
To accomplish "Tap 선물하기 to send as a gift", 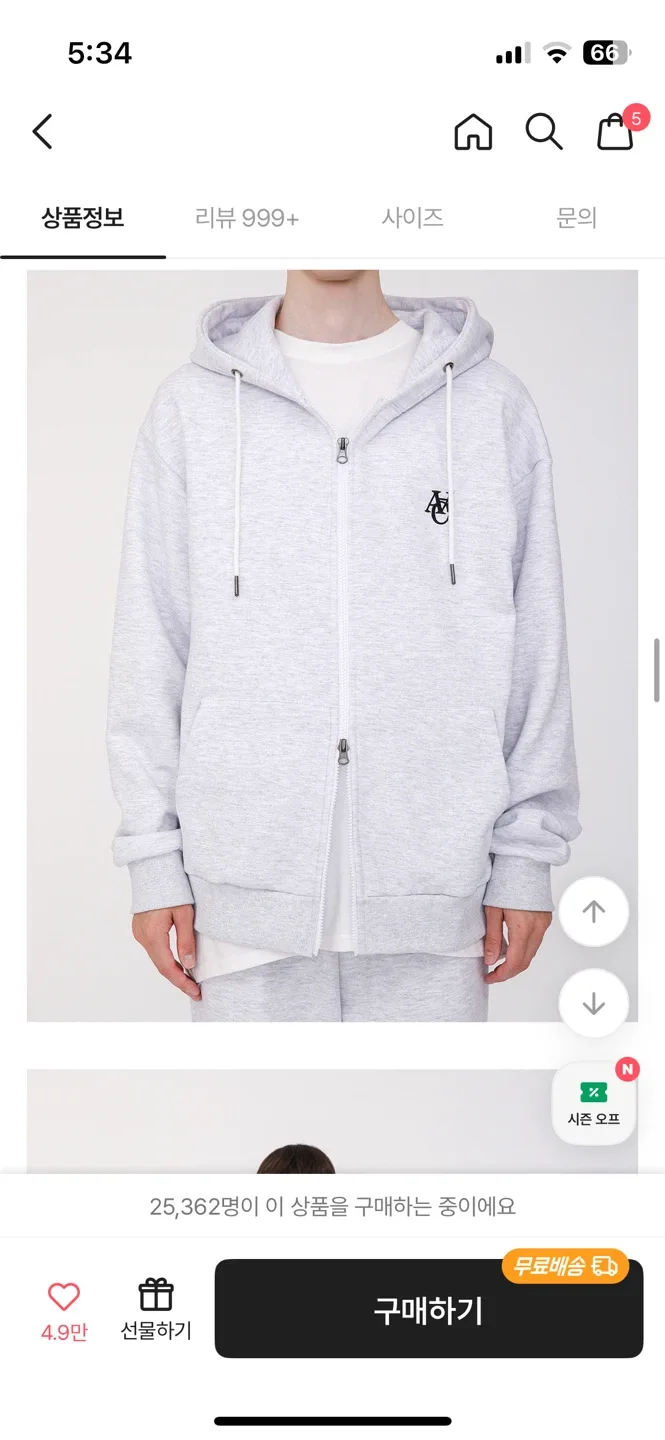I will pyautogui.click(x=156, y=1308).
